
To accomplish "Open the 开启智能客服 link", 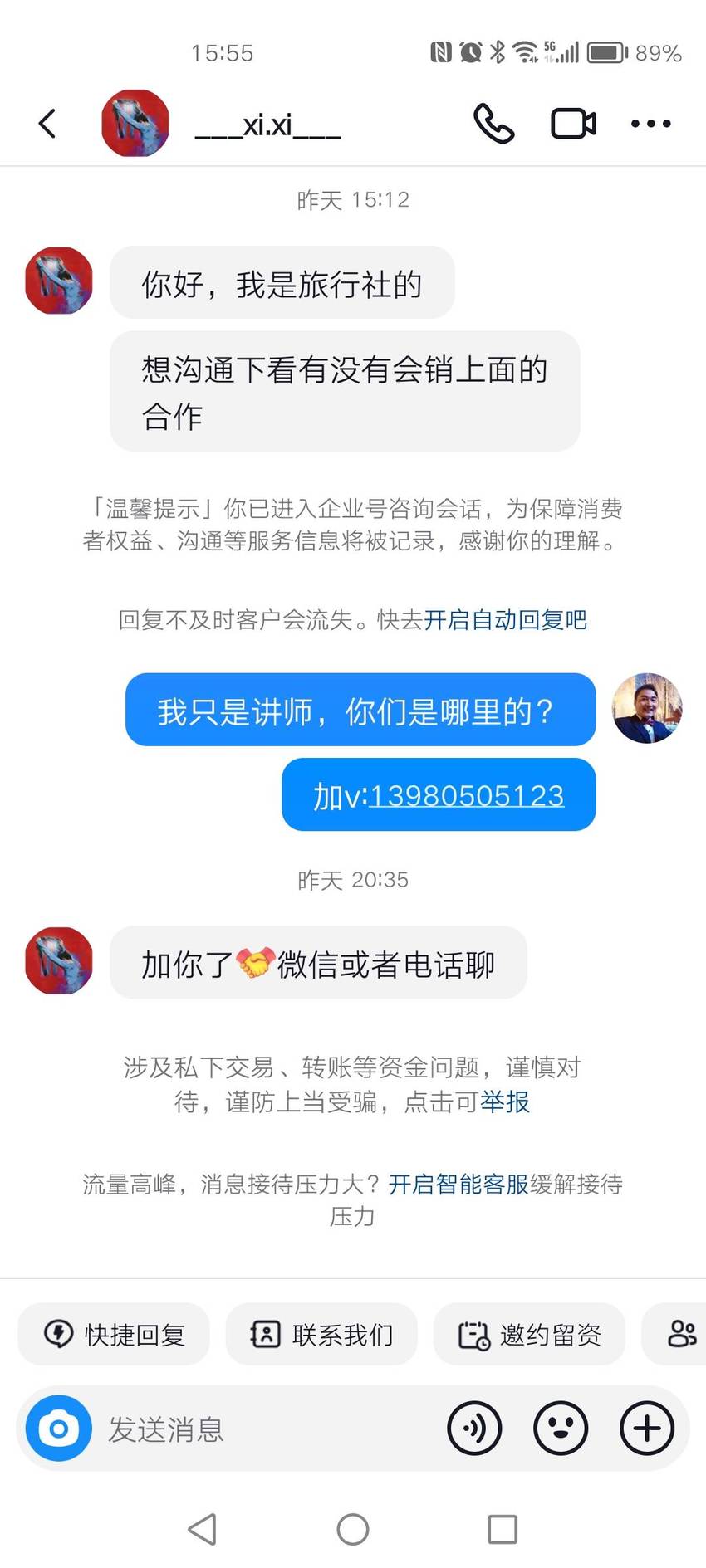I will (458, 1185).
